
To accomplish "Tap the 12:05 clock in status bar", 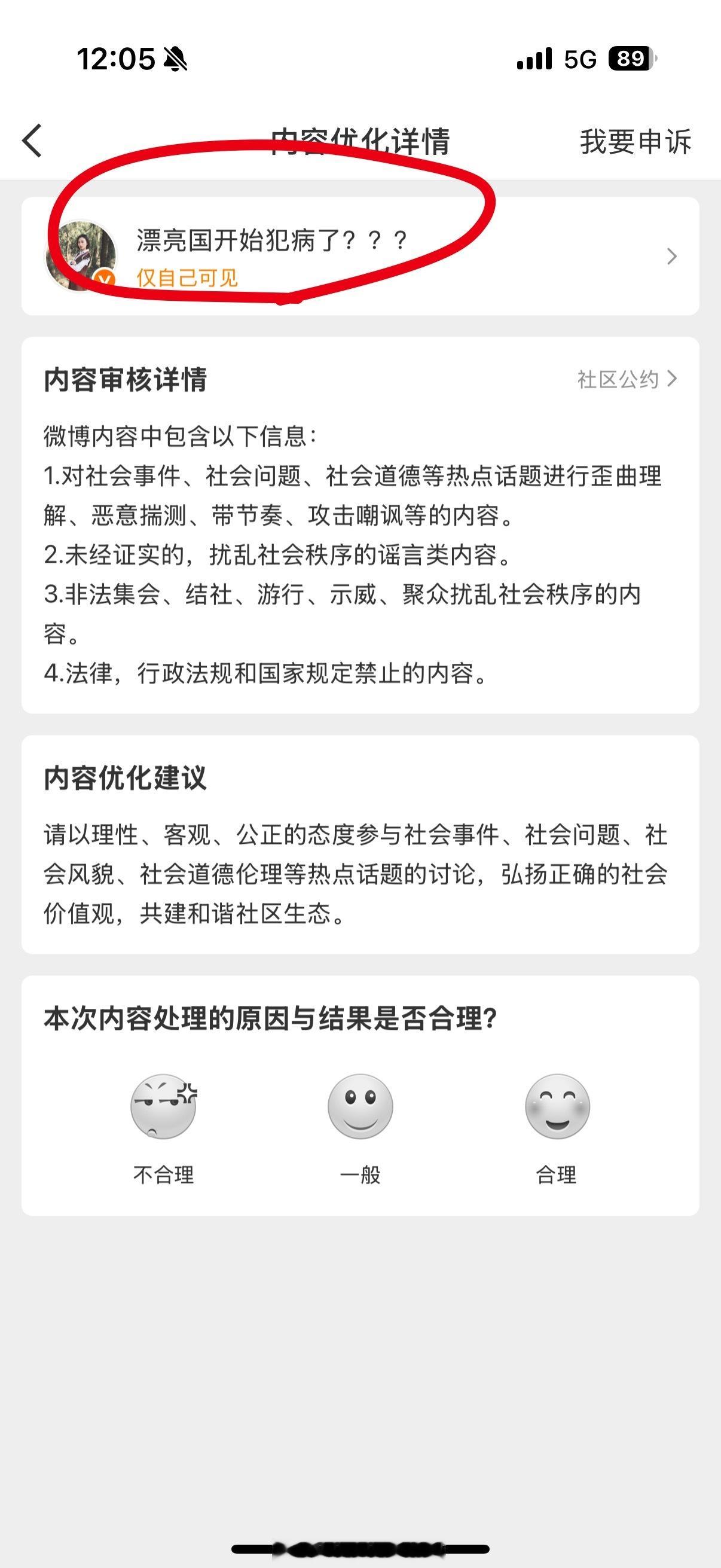I will click(115, 59).
